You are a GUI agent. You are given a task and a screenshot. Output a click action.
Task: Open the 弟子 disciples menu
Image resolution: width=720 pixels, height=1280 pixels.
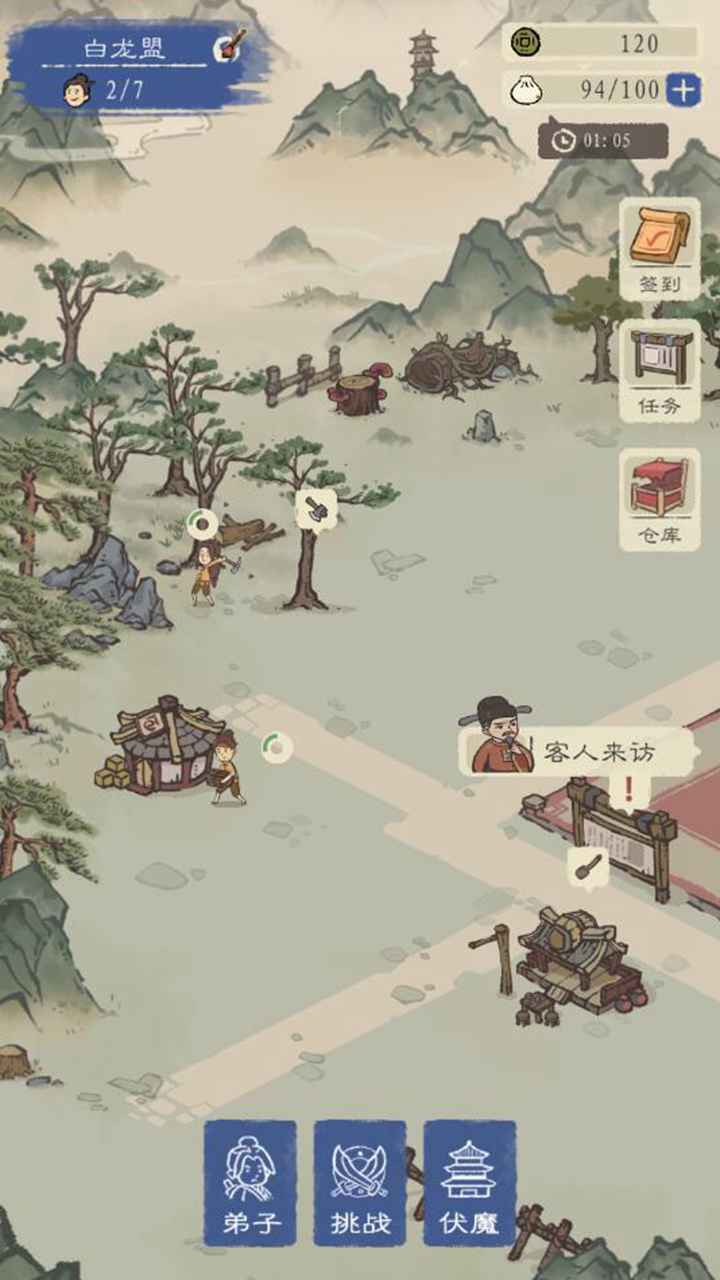(250, 1182)
